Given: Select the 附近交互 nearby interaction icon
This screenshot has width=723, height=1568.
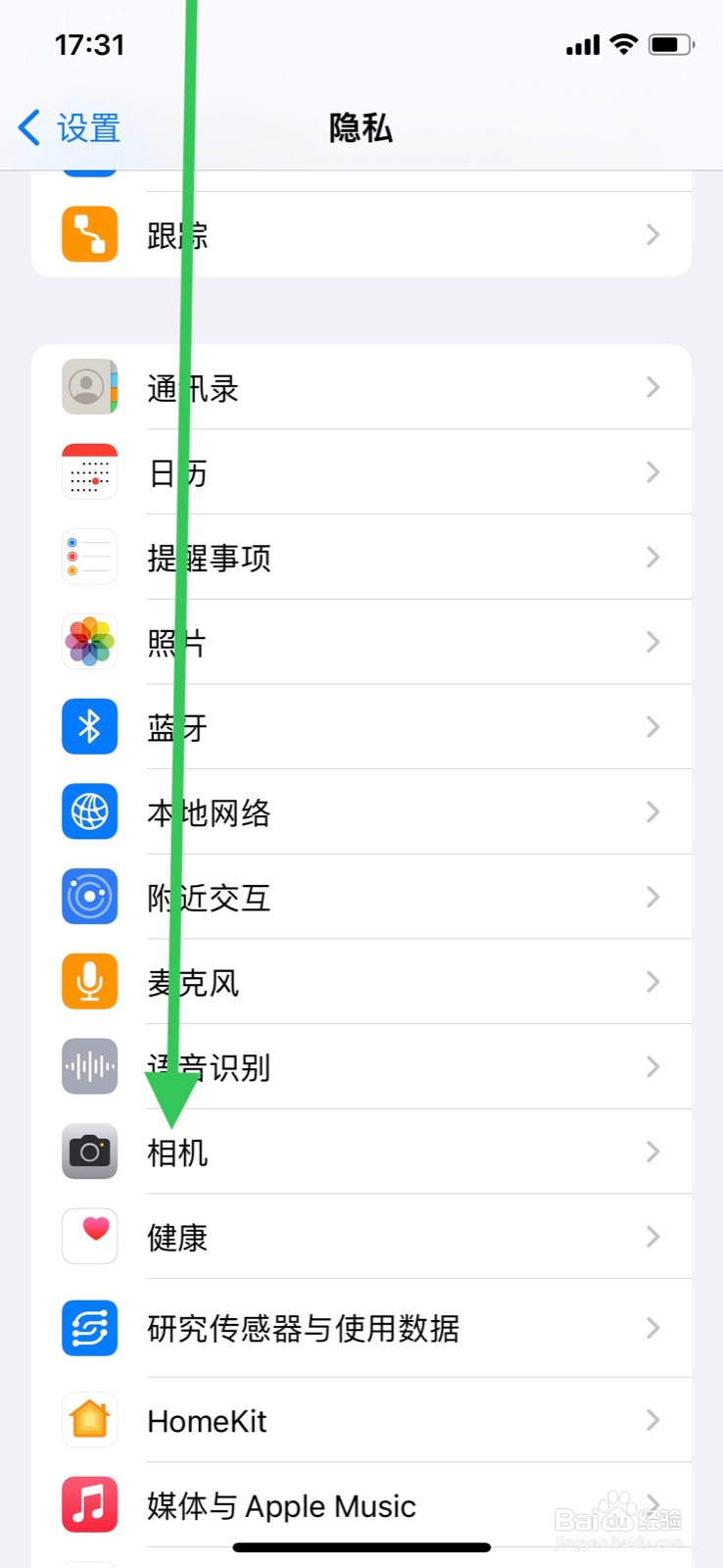Looking at the screenshot, I should [89, 897].
